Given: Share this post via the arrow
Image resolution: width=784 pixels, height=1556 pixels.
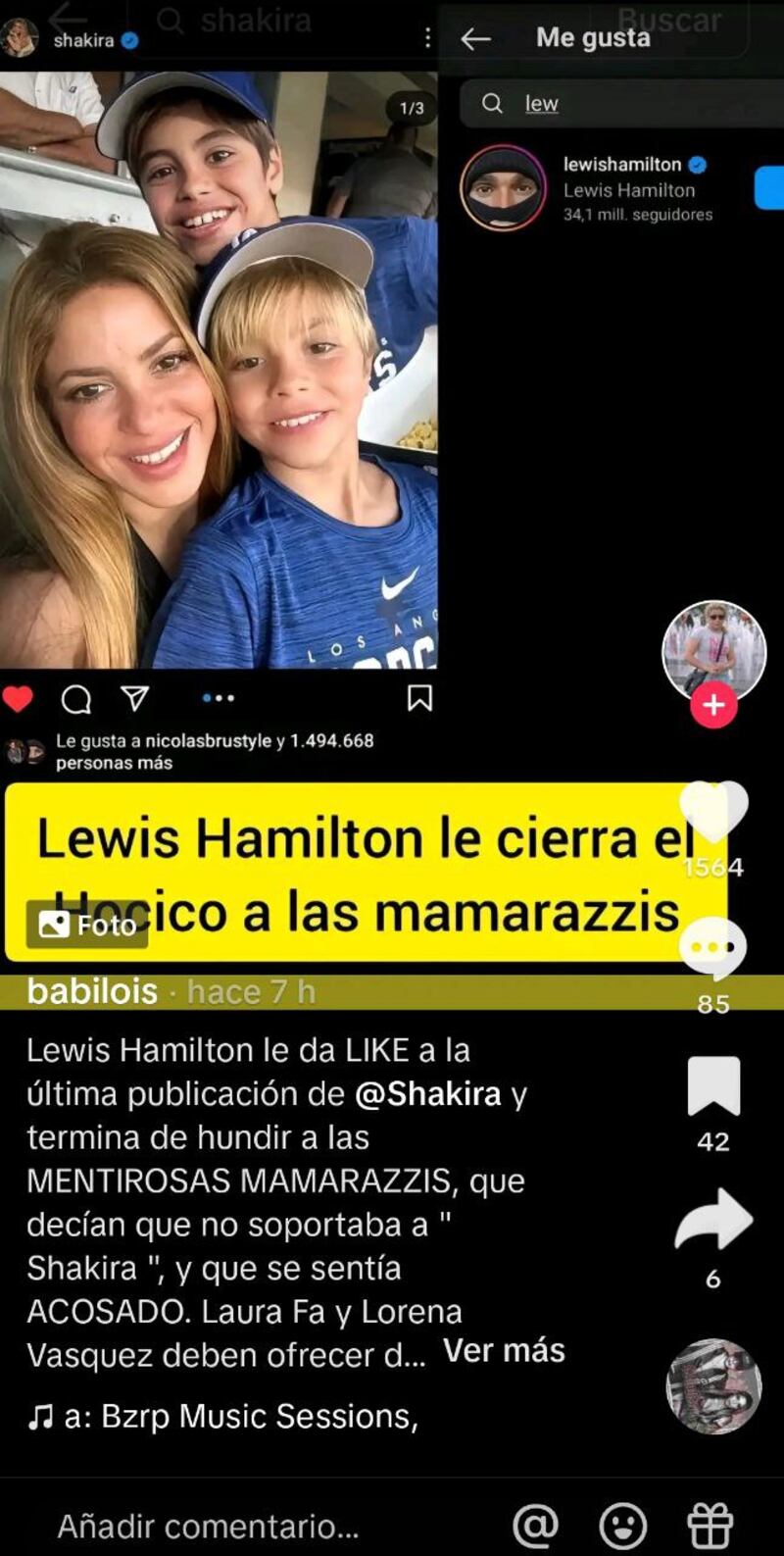Looking at the screenshot, I should (713, 1221).
